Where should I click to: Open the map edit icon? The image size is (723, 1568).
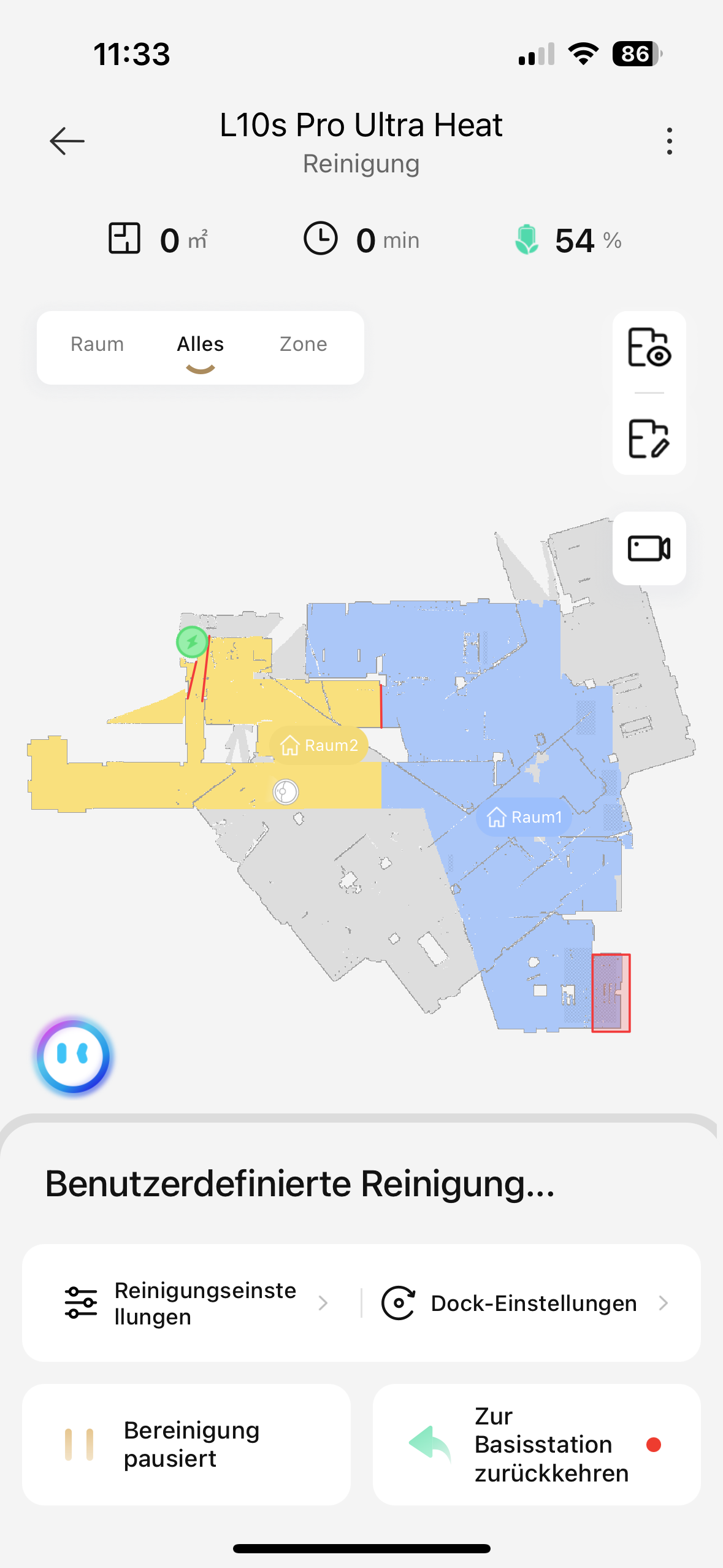pyautogui.click(x=649, y=439)
